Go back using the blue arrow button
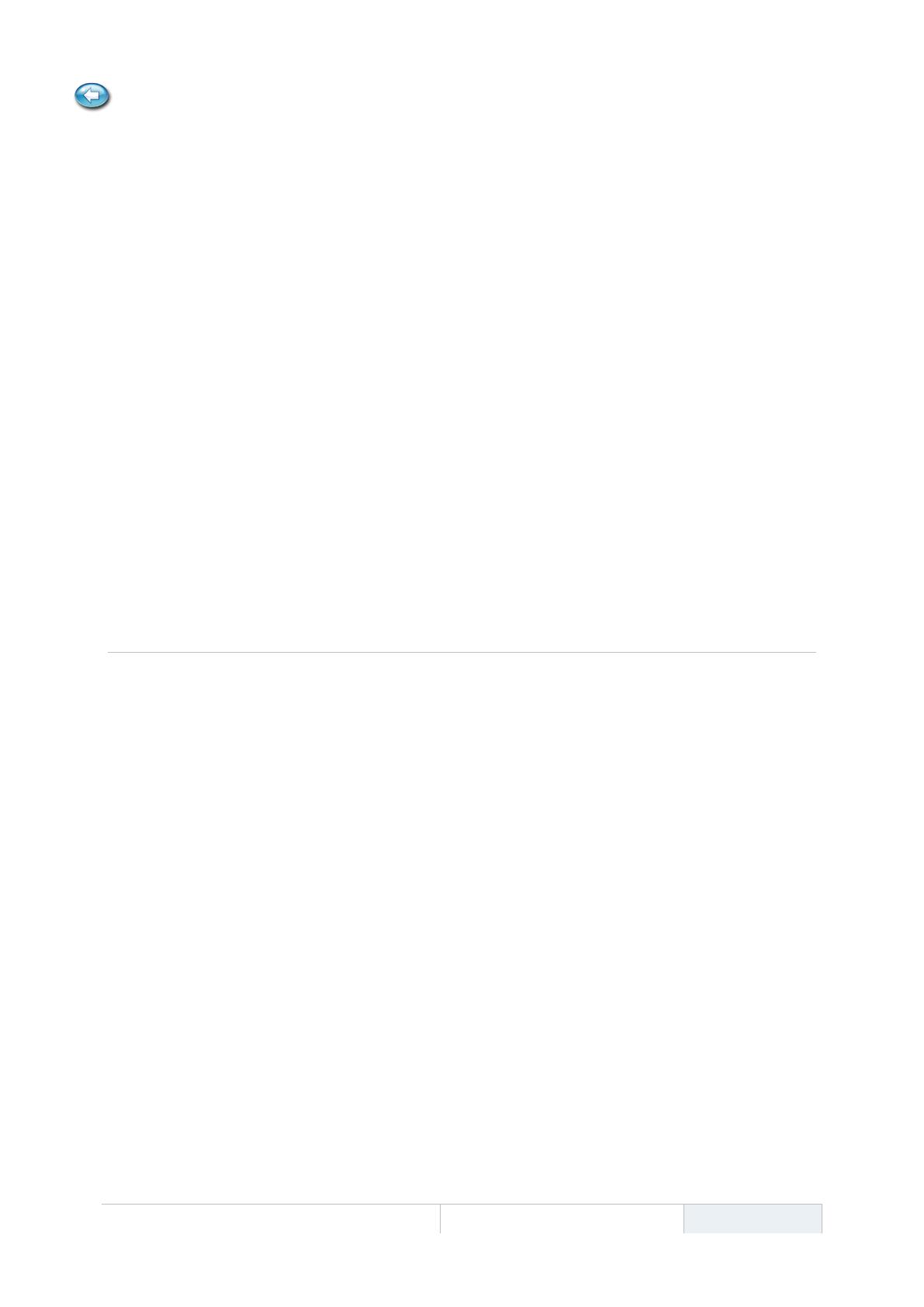The width and height of the screenshot is (924, 1307). click(x=92, y=96)
